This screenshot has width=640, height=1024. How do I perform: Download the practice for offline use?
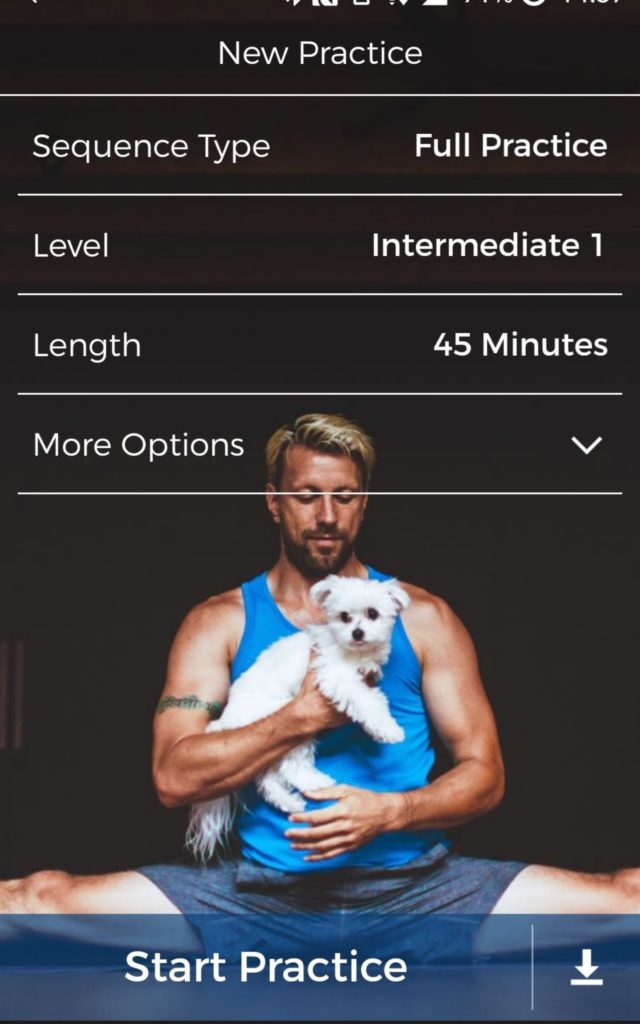point(587,967)
